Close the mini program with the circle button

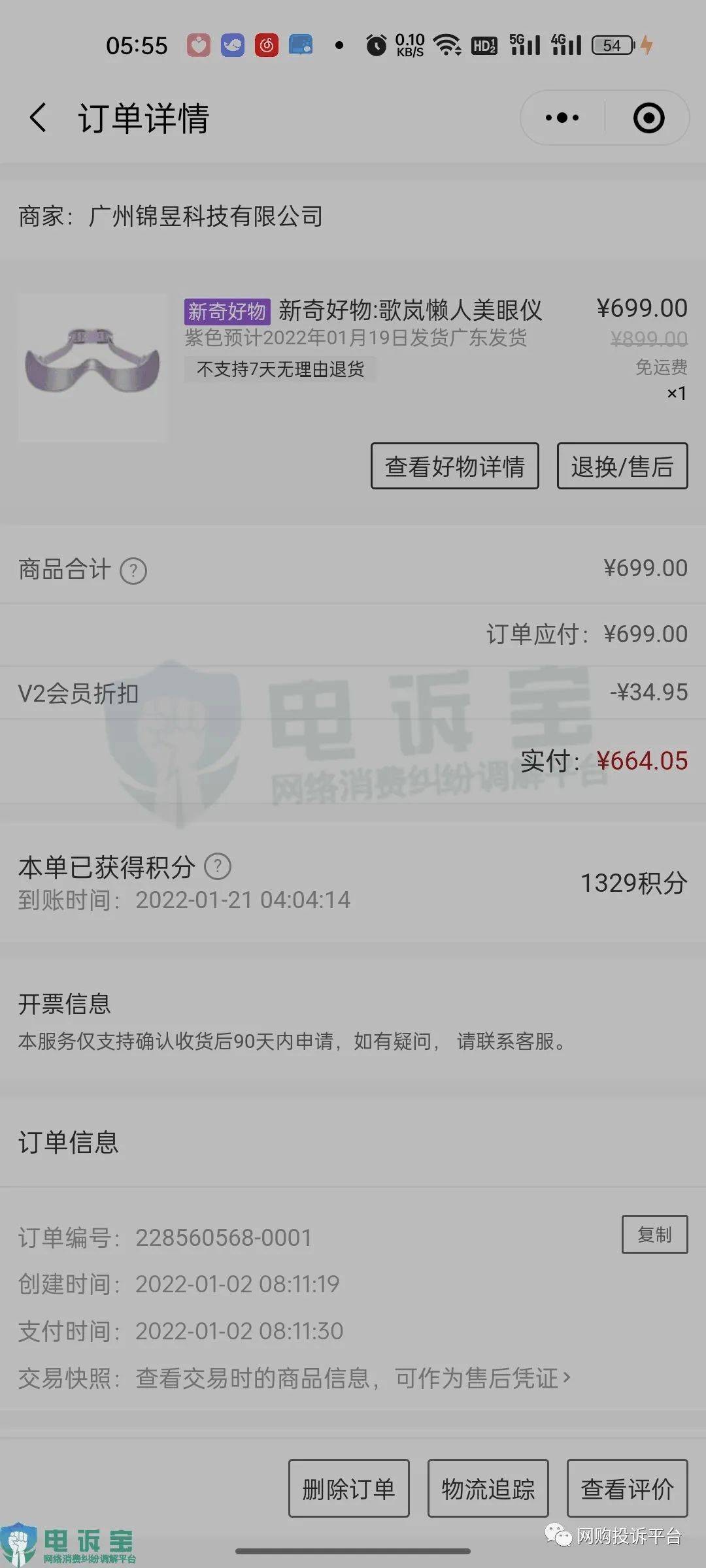point(648,118)
